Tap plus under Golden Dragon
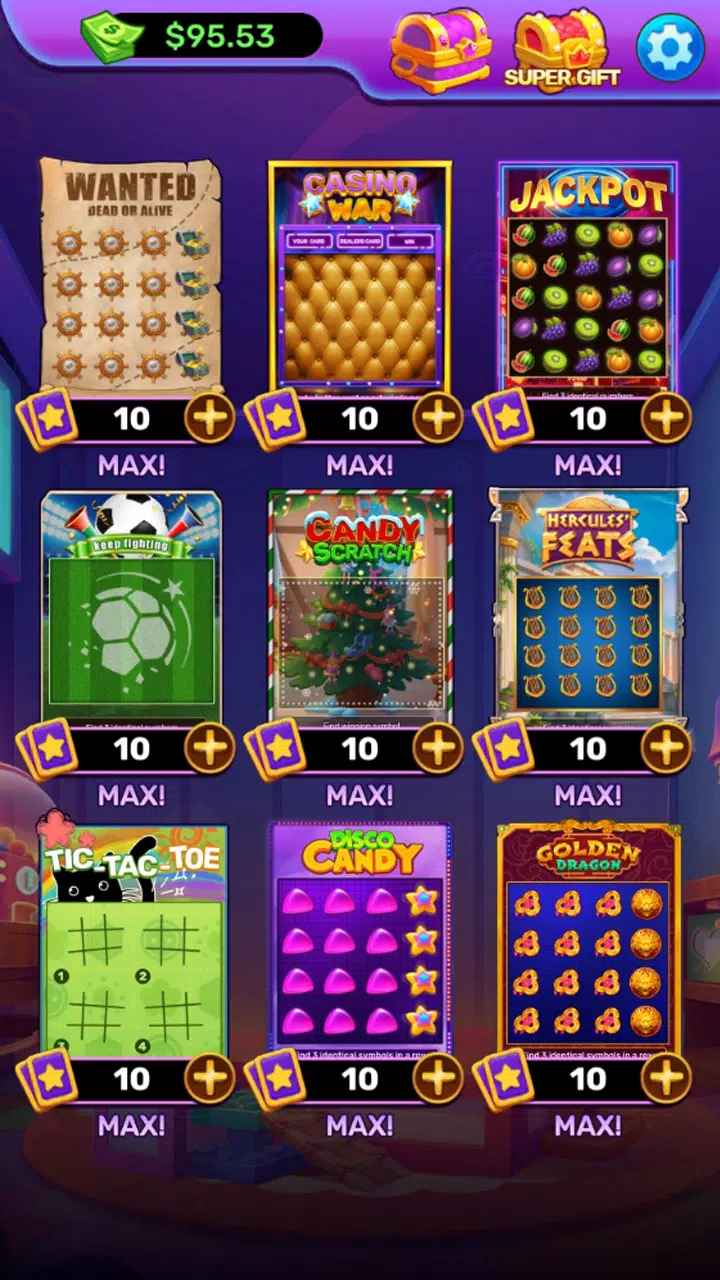 (666, 1078)
